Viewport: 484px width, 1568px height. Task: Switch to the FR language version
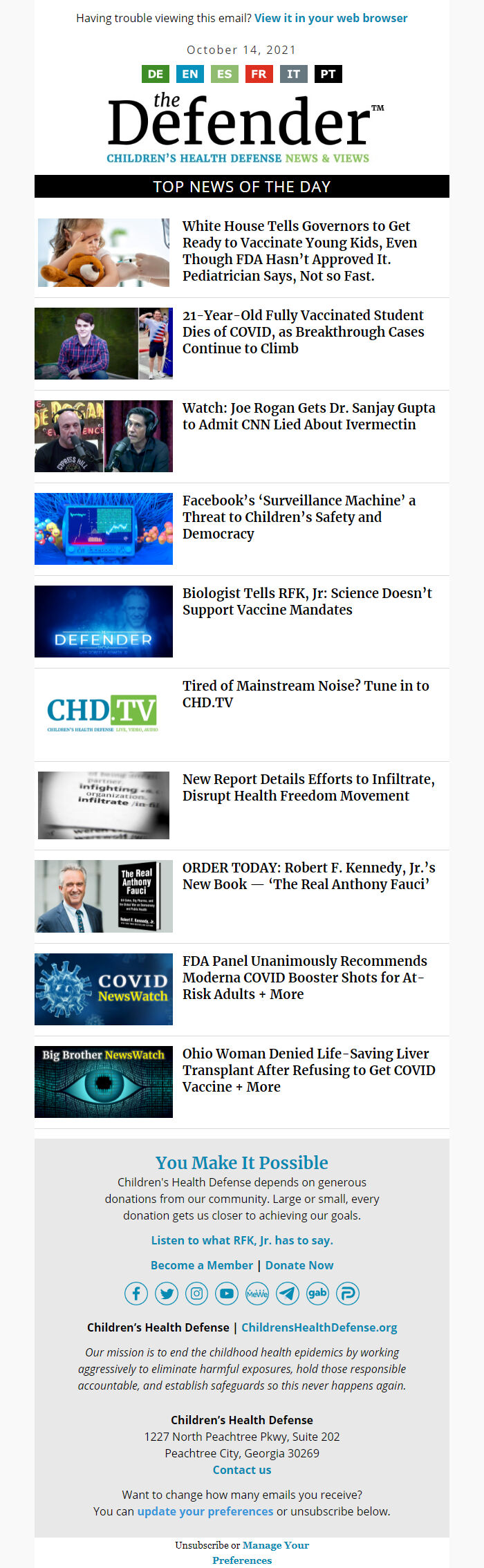coord(259,74)
